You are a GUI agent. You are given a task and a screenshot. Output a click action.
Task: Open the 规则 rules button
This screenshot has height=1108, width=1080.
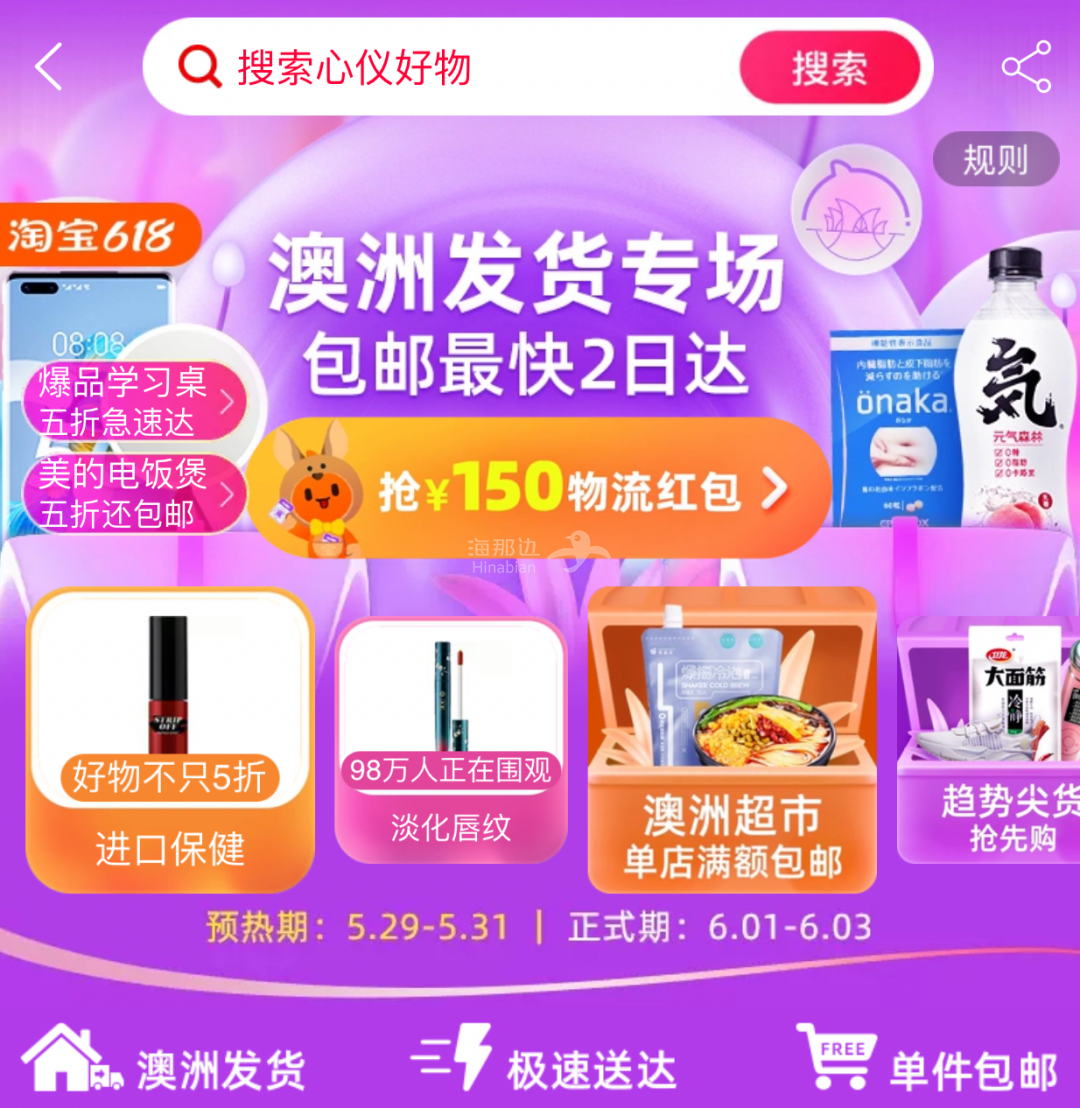coord(995,160)
